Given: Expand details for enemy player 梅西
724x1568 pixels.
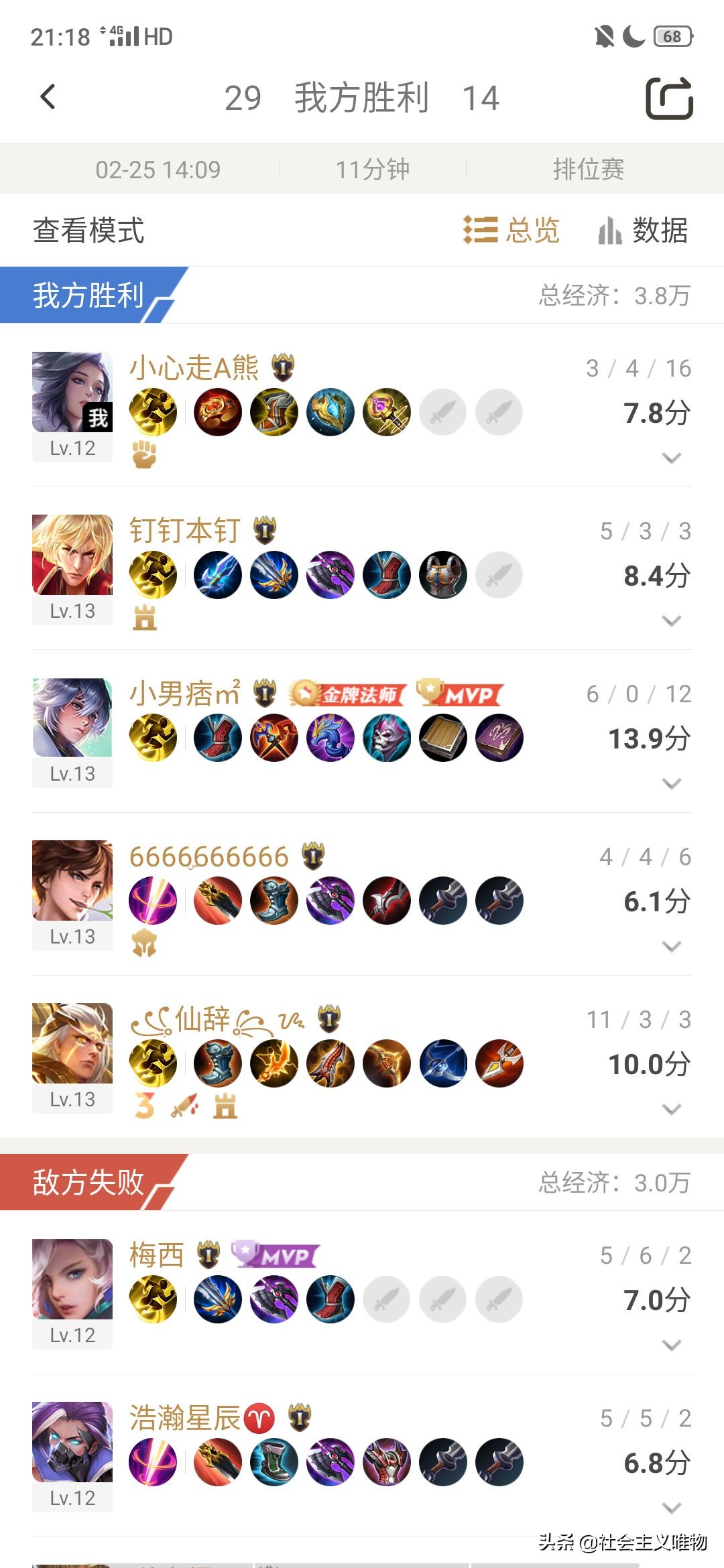Looking at the screenshot, I should (x=671, y=1345).
